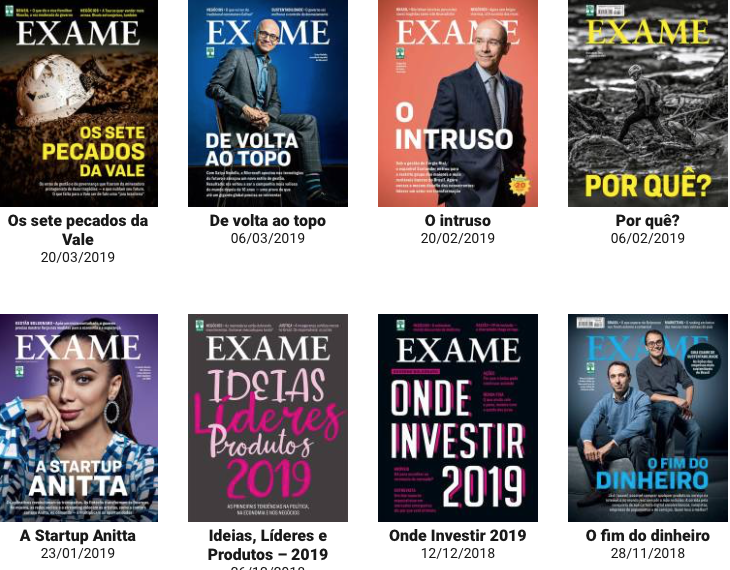Image resolution: width=730 pixels, height=570 pixels.
Task: Select the 'Por quê?' cover
Action: [x=648, y=103]
